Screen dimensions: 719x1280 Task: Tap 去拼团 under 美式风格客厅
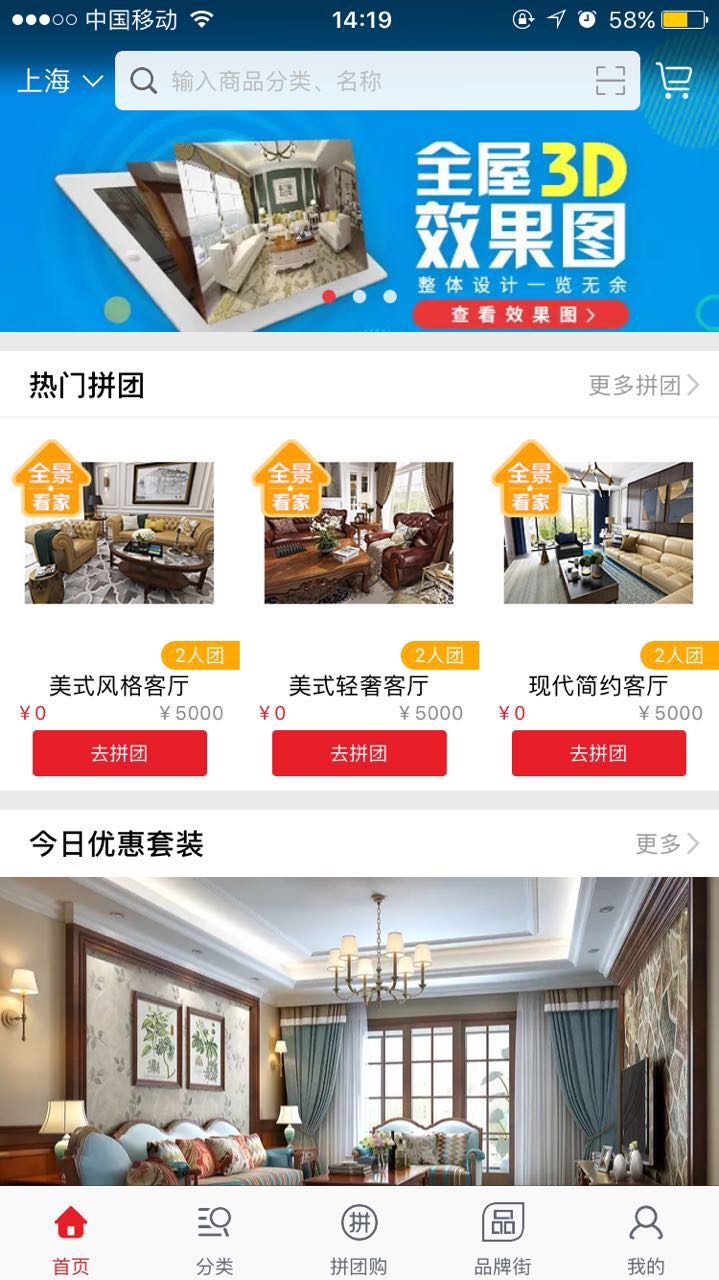coord(119,753)
